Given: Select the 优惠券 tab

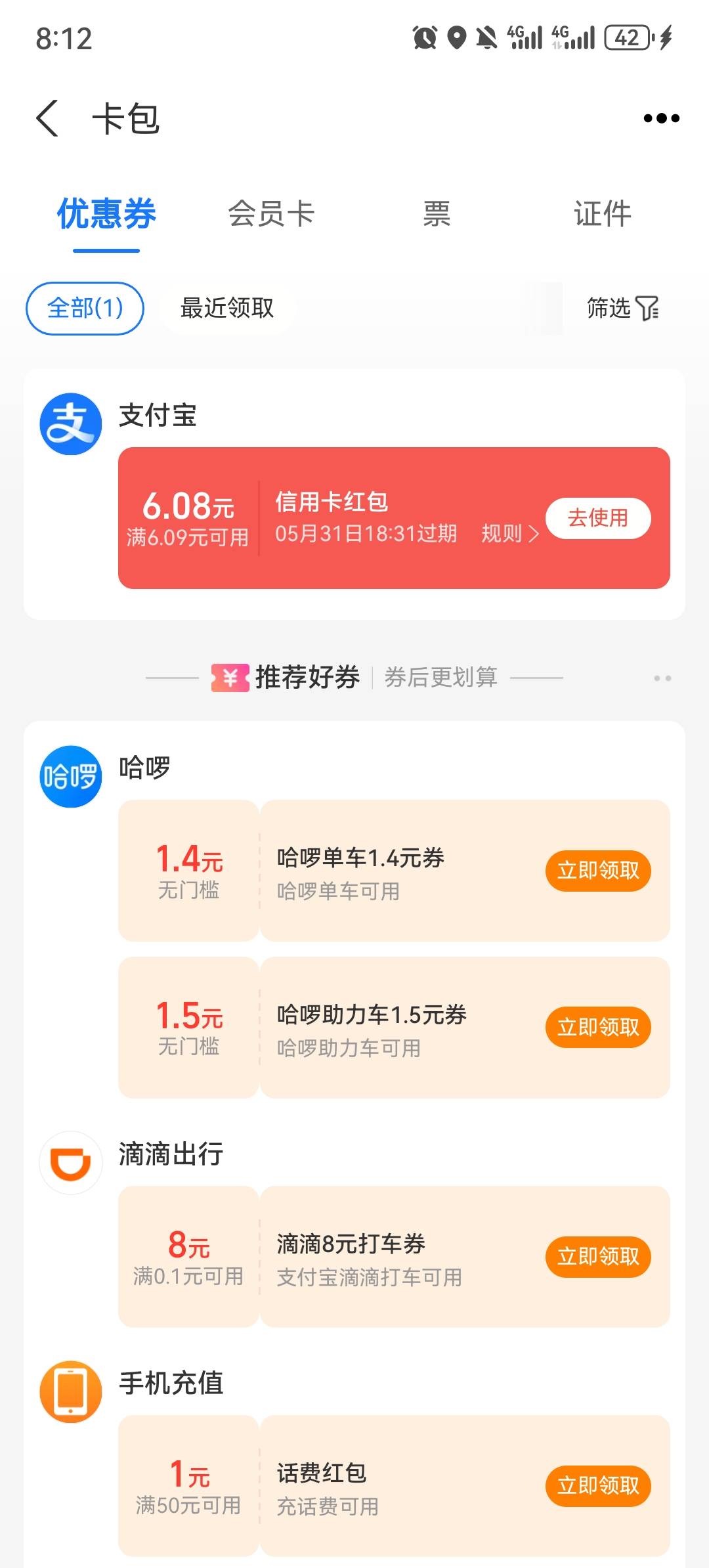Looking at the screenshot, I should [x=106, y=214].
